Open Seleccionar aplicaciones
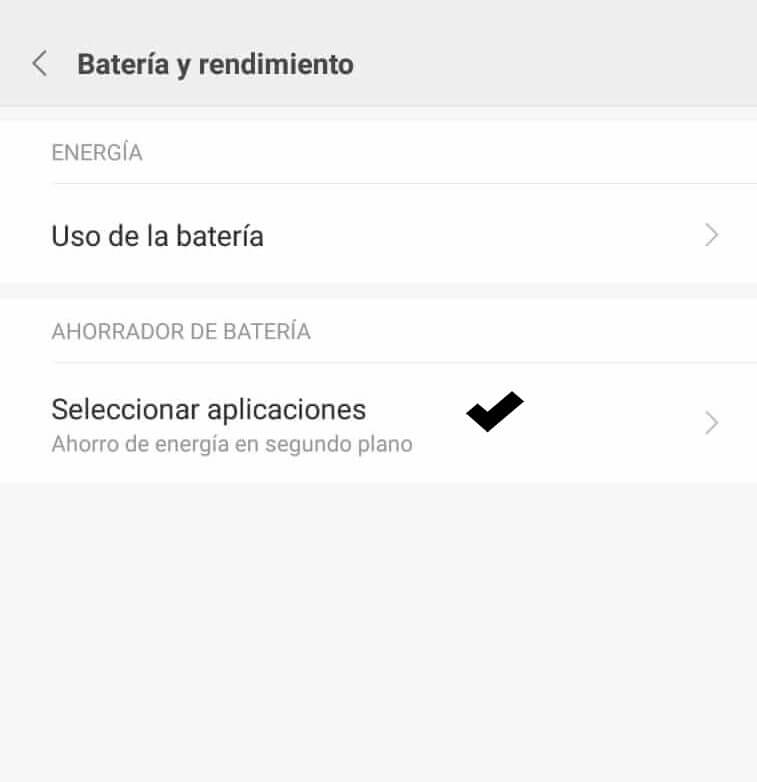This screenshot has height=782, width=757. [x=378, y=423]
